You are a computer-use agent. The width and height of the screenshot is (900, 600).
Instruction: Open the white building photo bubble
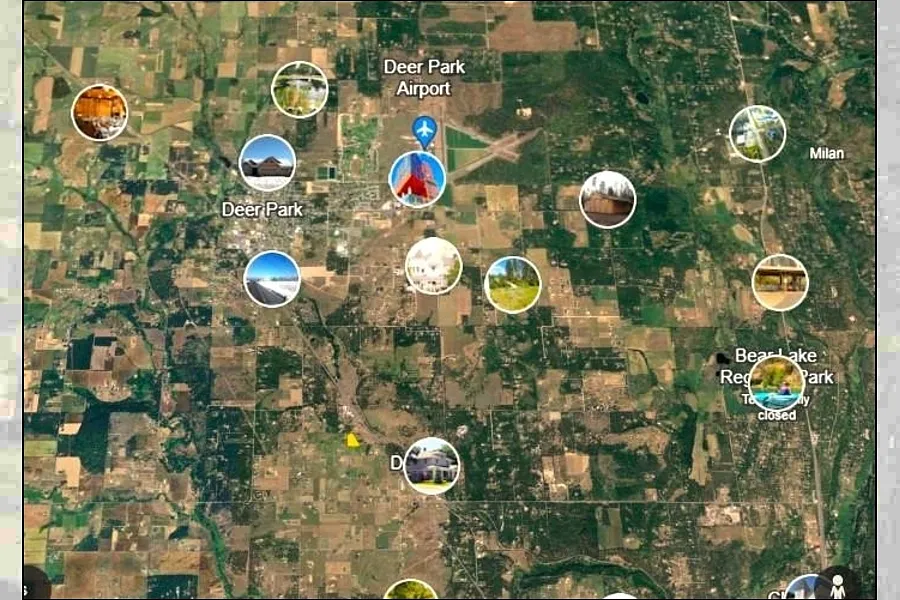click(433, 266)
